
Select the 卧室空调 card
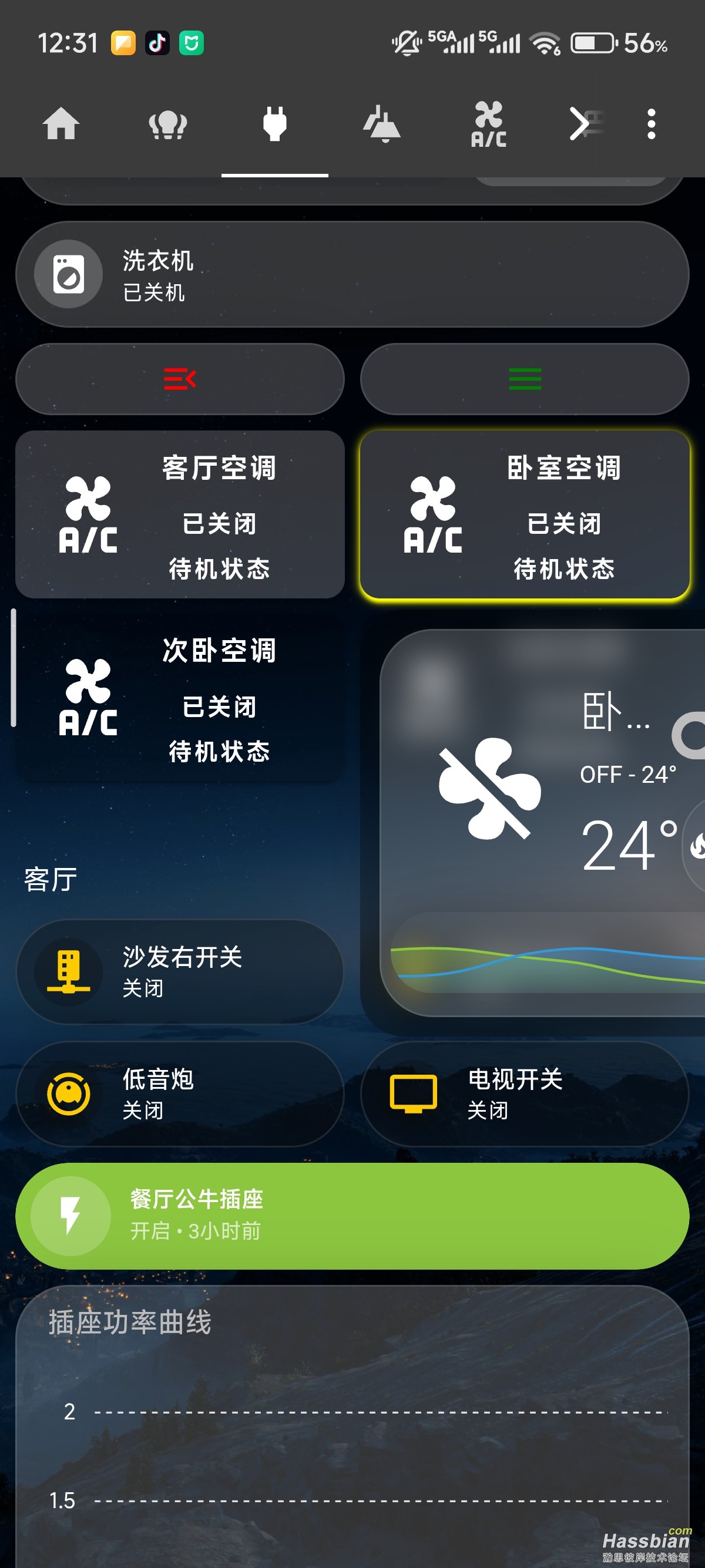tap(524, 514)
